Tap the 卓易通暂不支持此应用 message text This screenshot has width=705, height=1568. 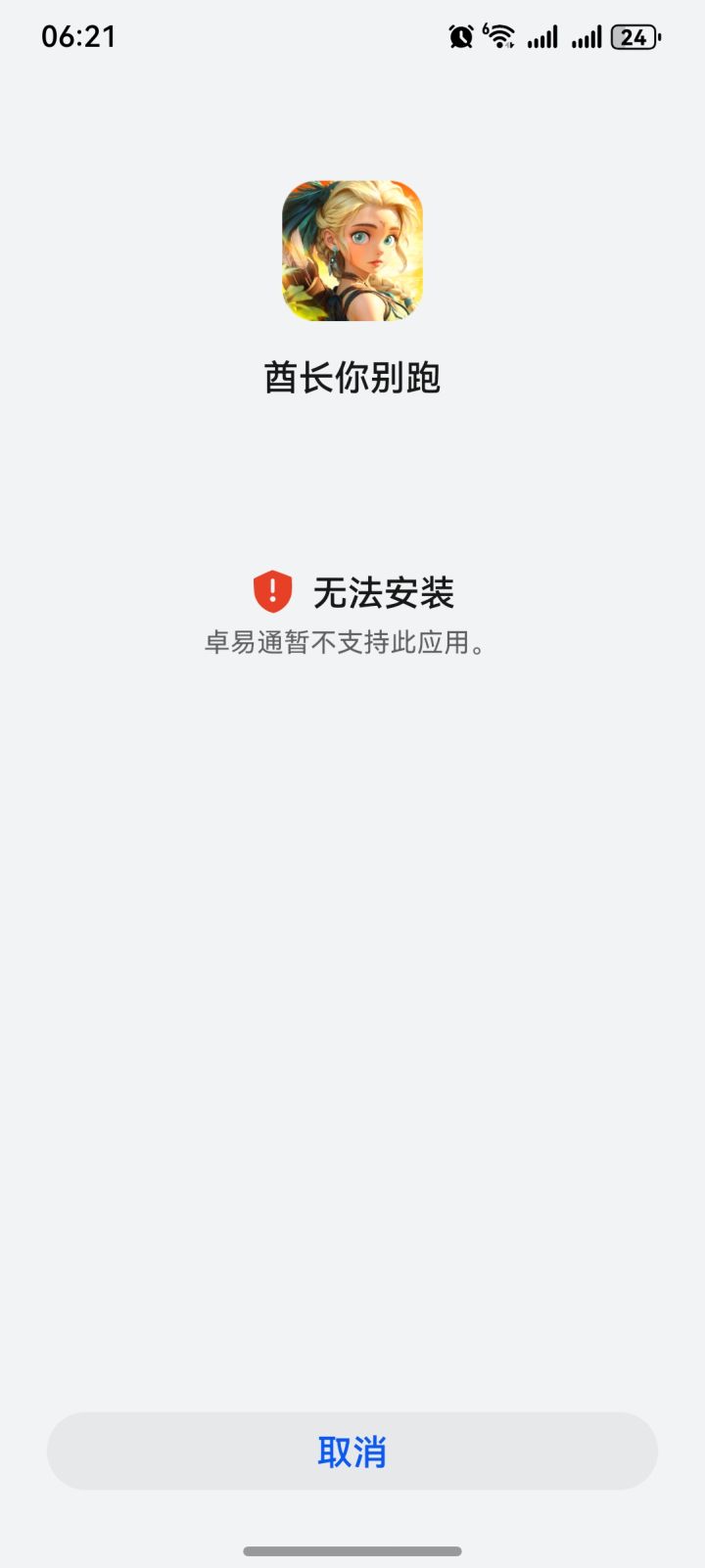pos(352,643)
